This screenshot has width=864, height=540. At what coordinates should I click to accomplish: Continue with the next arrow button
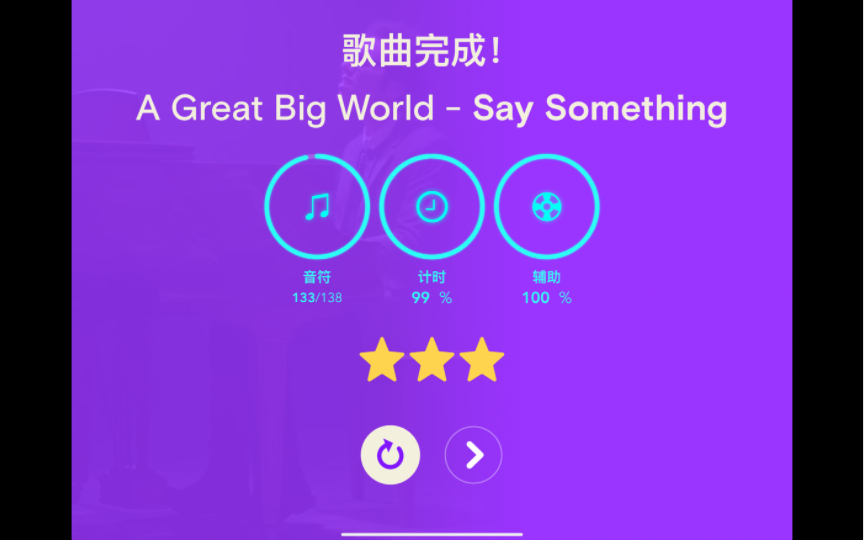(473, 455)
